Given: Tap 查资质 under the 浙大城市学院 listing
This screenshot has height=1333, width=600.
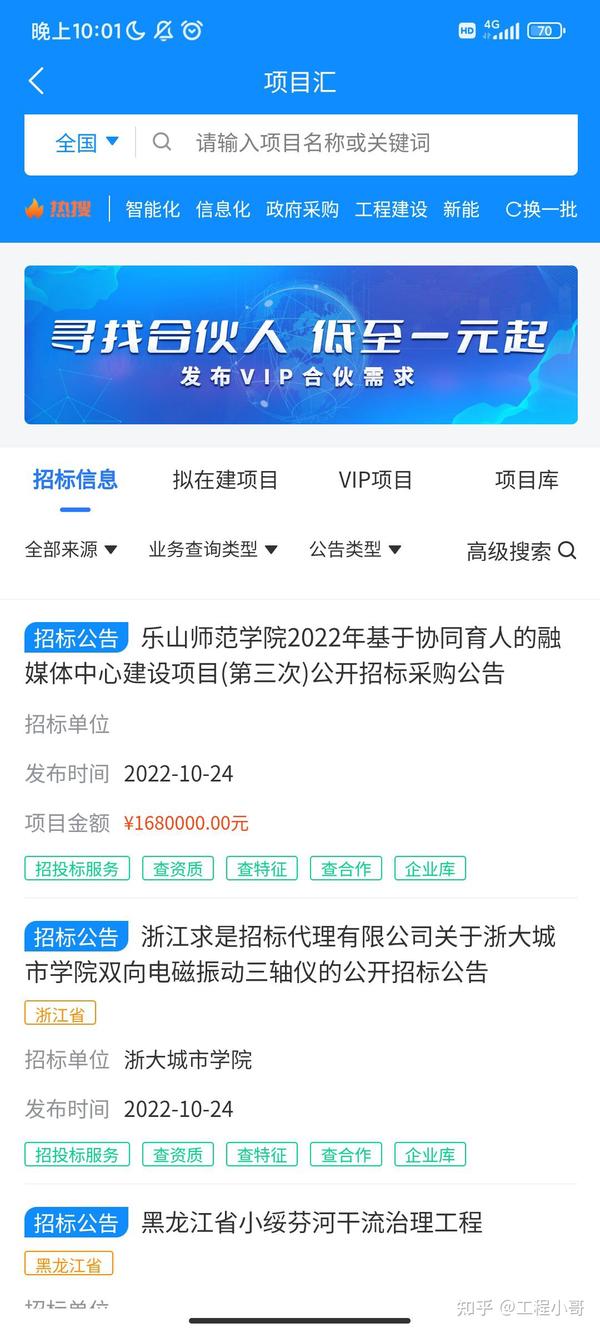Looking at the screenshot, I should pos(177,1155).
